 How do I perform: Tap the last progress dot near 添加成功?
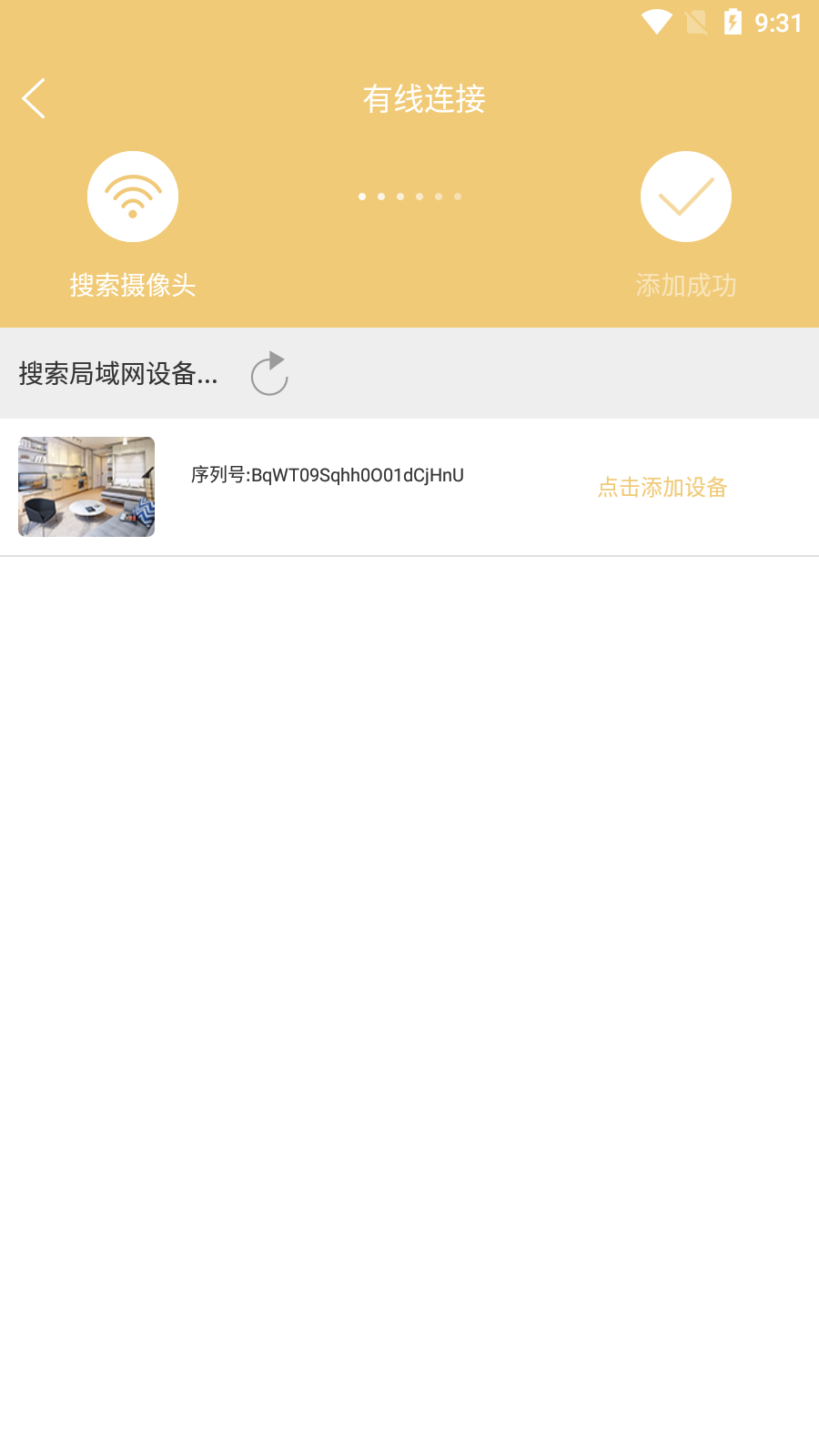tap(458, 196)
